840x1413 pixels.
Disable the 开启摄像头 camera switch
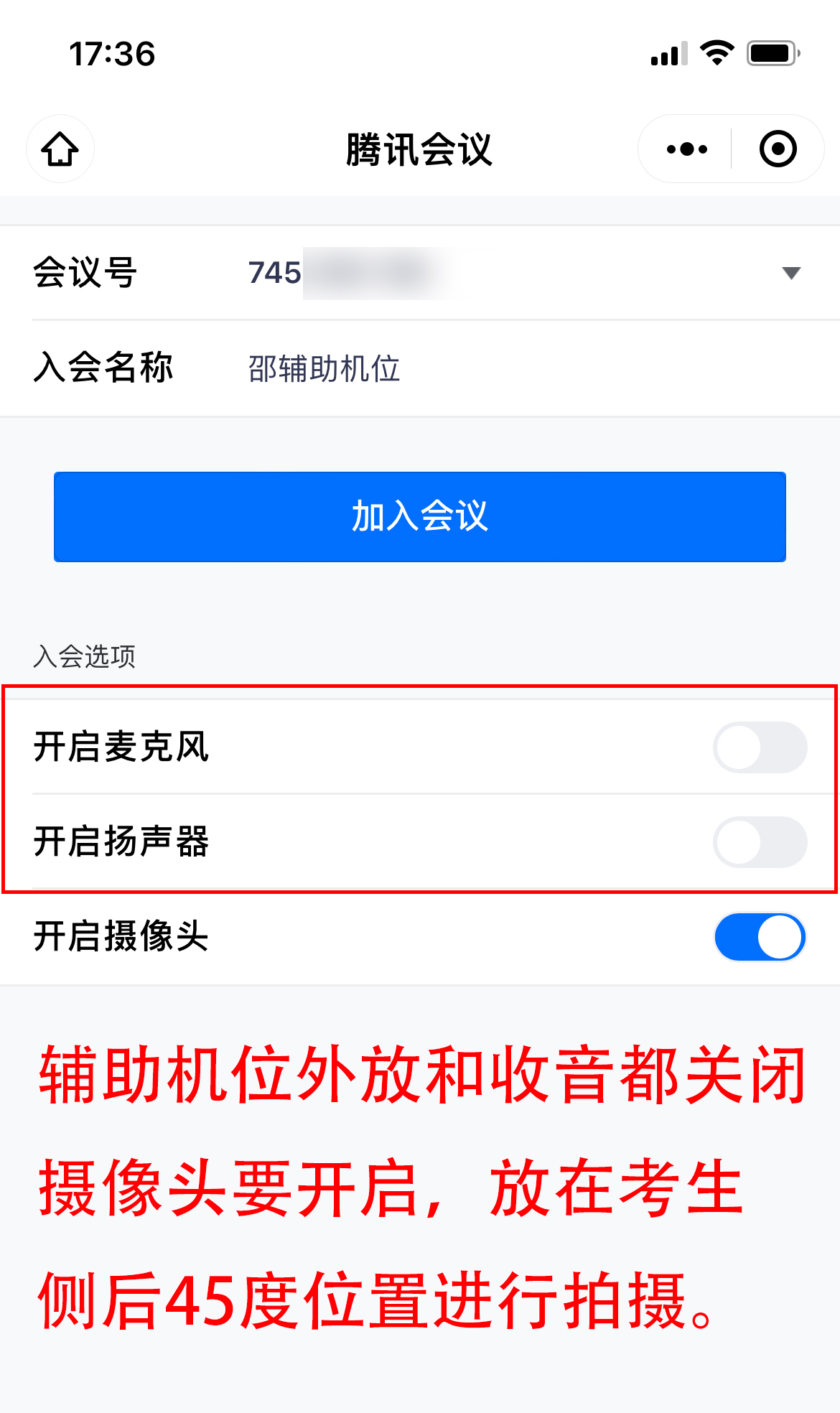click(760, 937)
